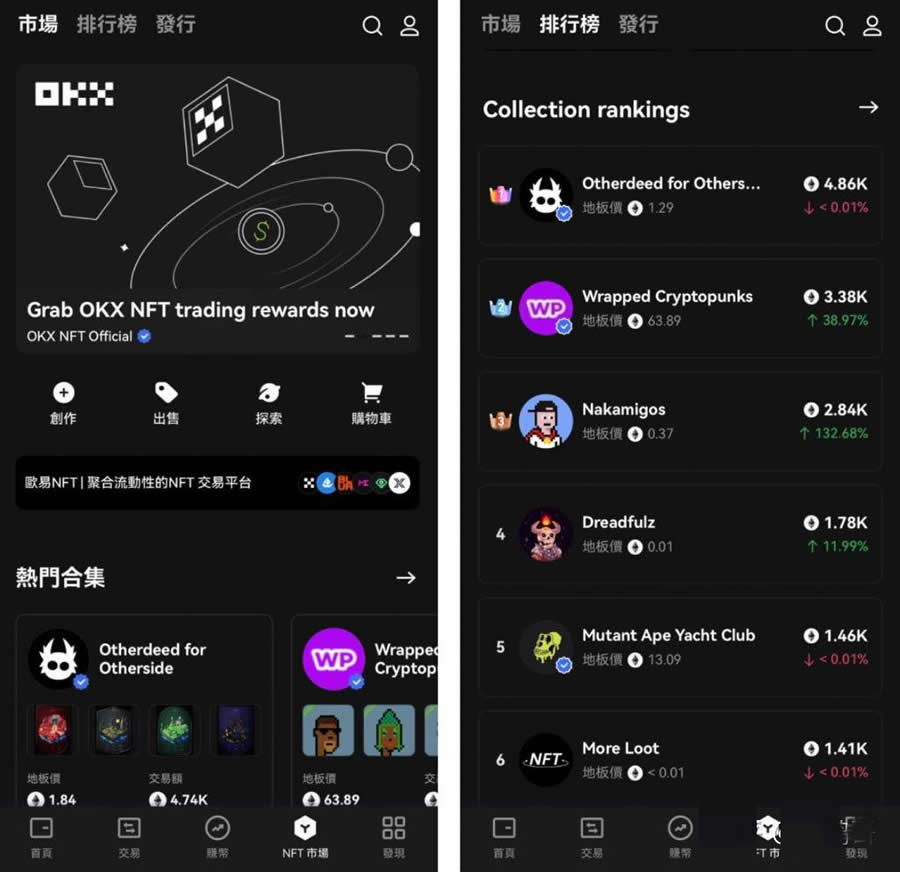Tap the arrow next to Collection rankings

coord(868,107)
